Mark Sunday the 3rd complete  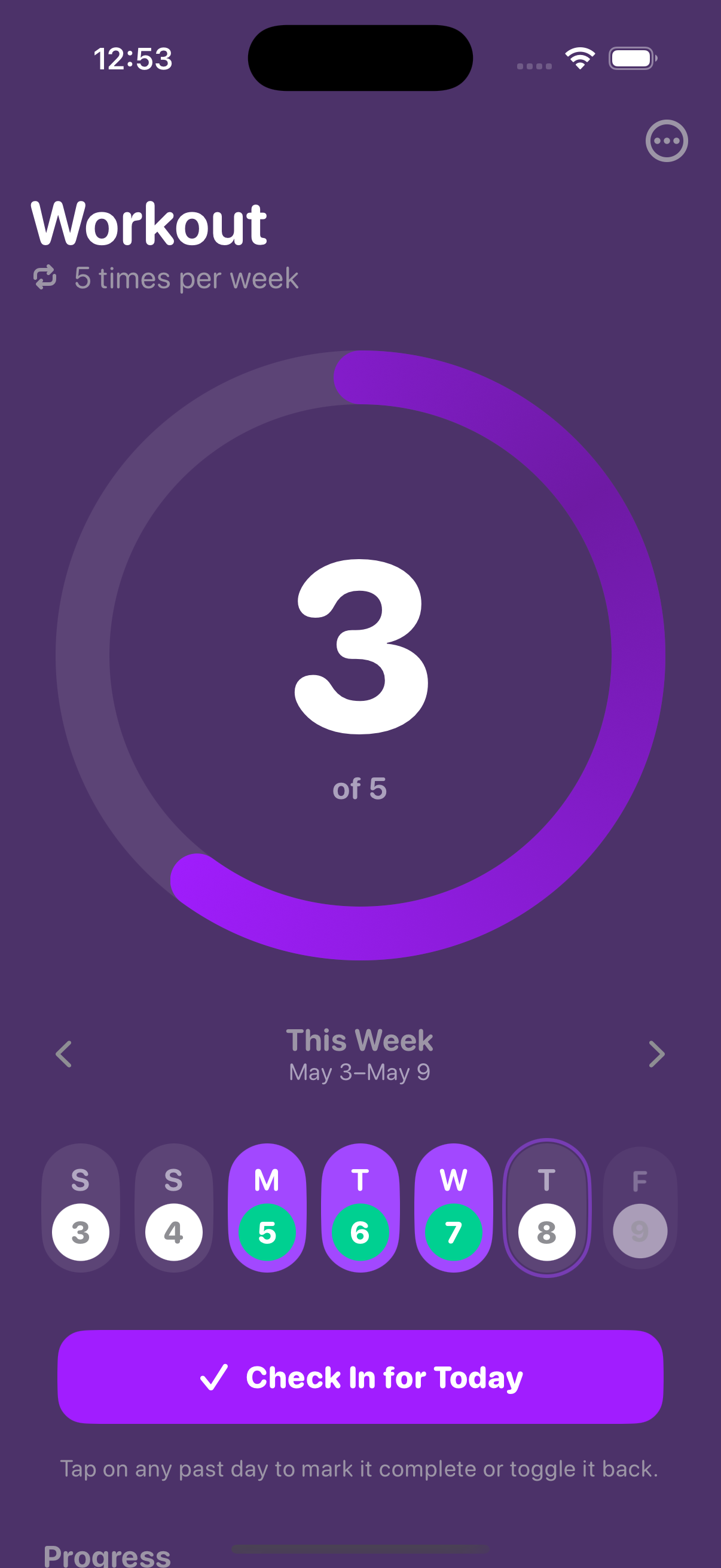(x=80, y=1208)
